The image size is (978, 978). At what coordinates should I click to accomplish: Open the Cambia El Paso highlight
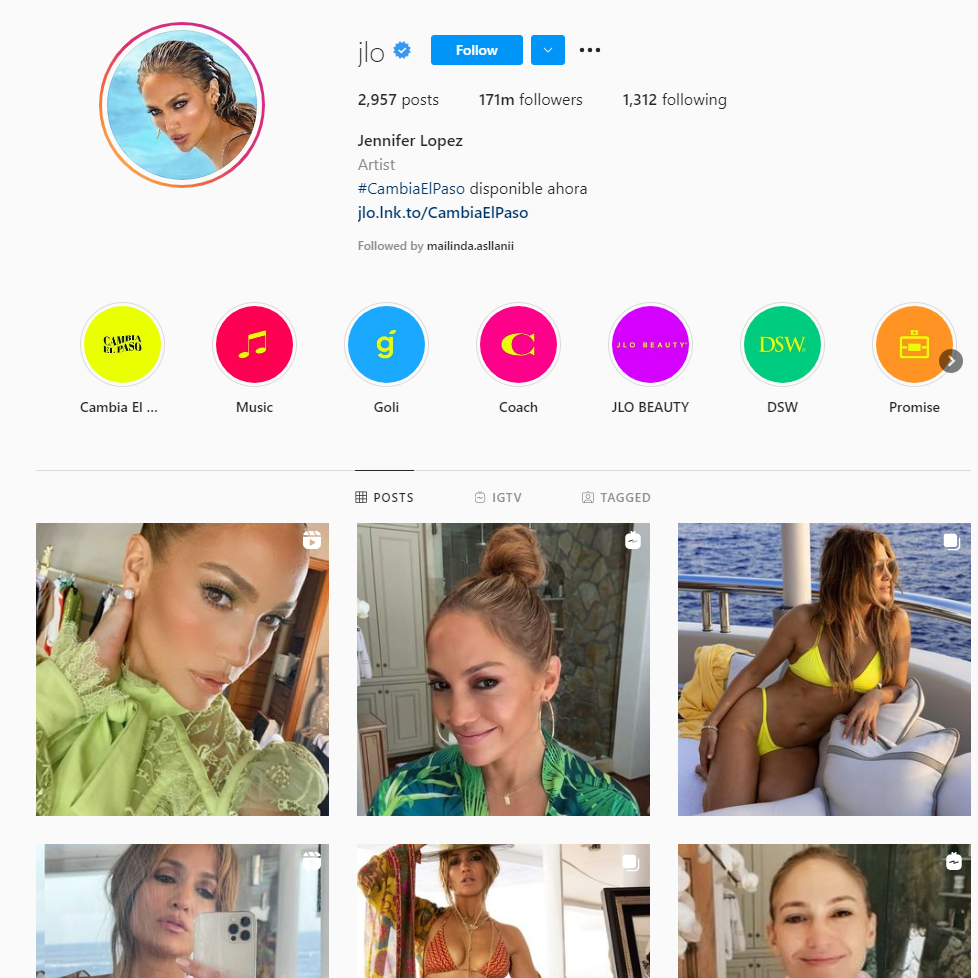[x=122, y=345]
